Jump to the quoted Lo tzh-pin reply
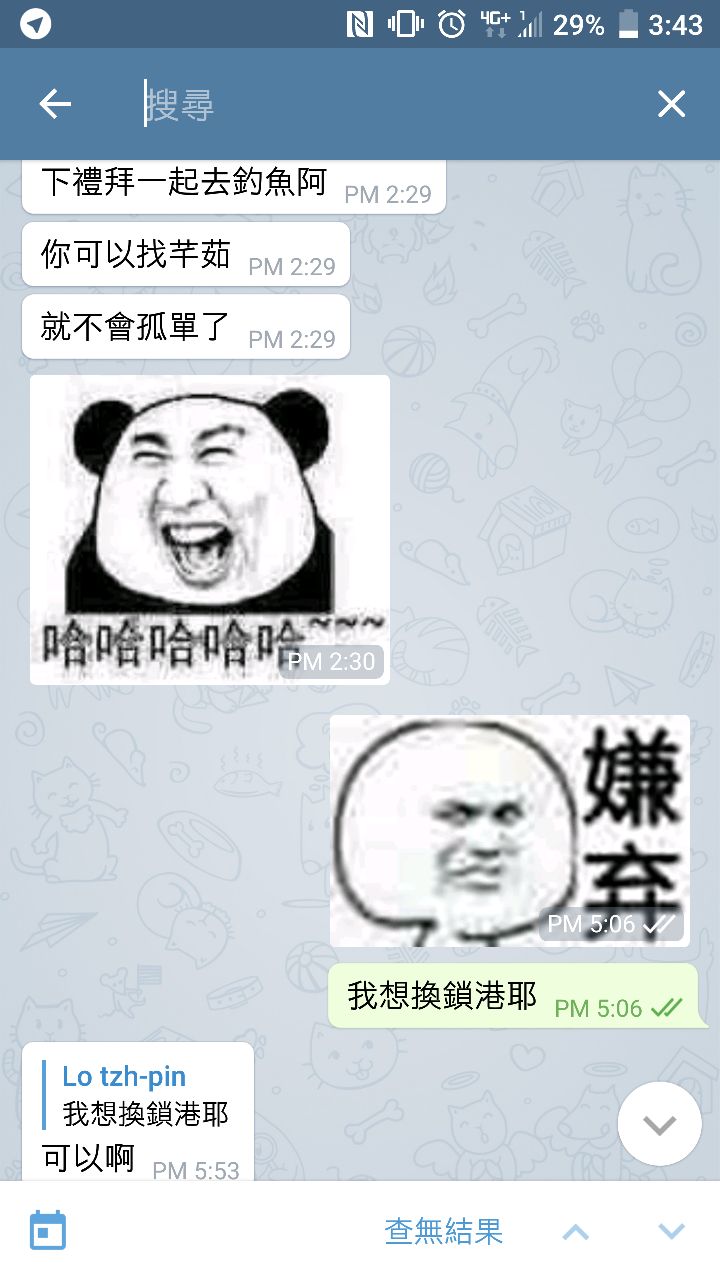 [140, 1096]
